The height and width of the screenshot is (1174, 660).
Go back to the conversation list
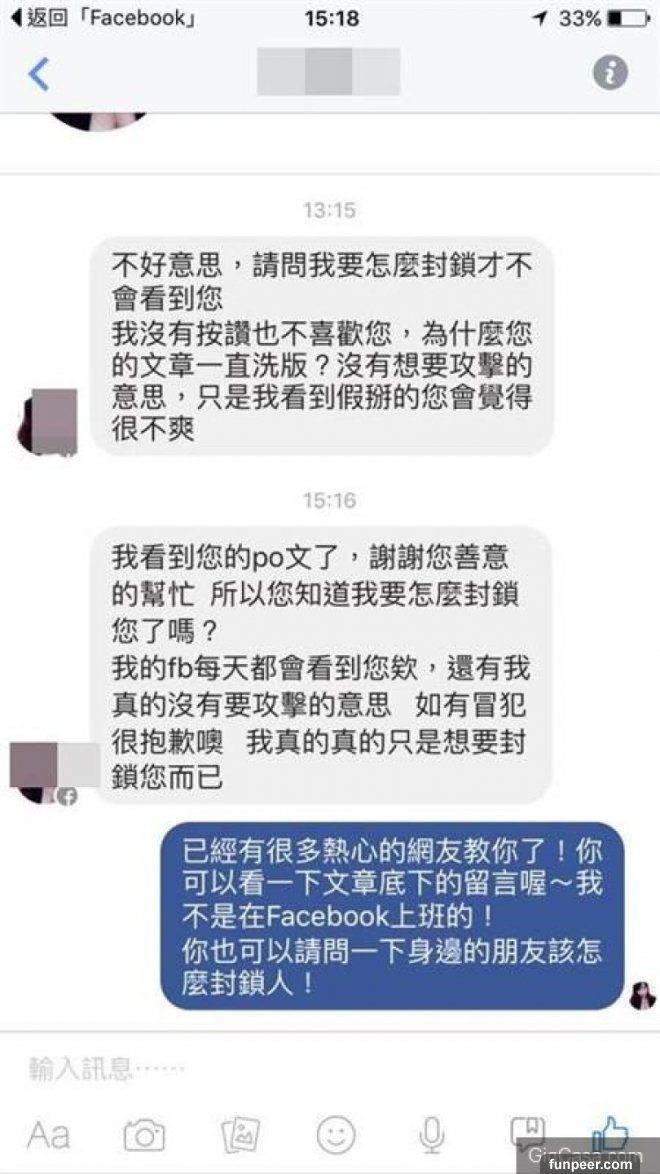(38, 74)
